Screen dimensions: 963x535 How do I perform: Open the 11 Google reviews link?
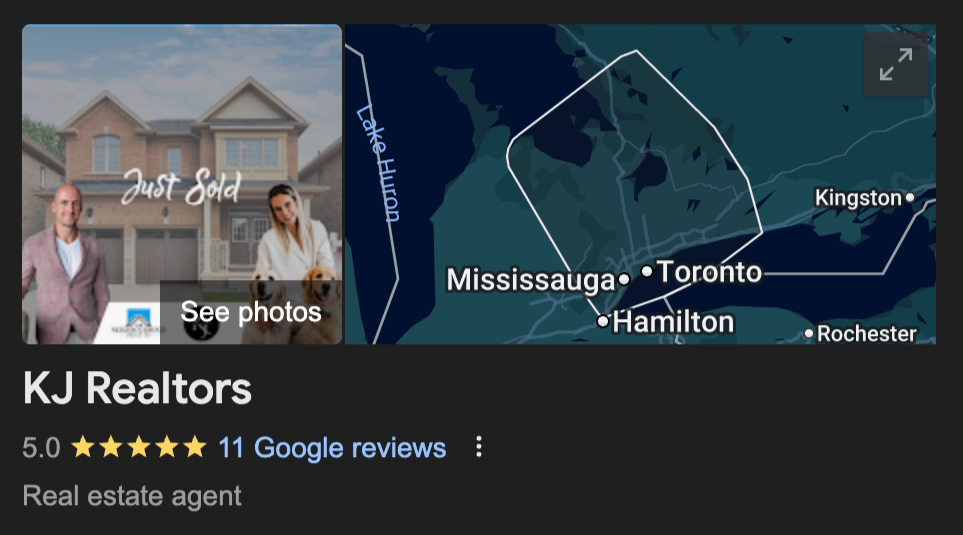tap(332, 447)
